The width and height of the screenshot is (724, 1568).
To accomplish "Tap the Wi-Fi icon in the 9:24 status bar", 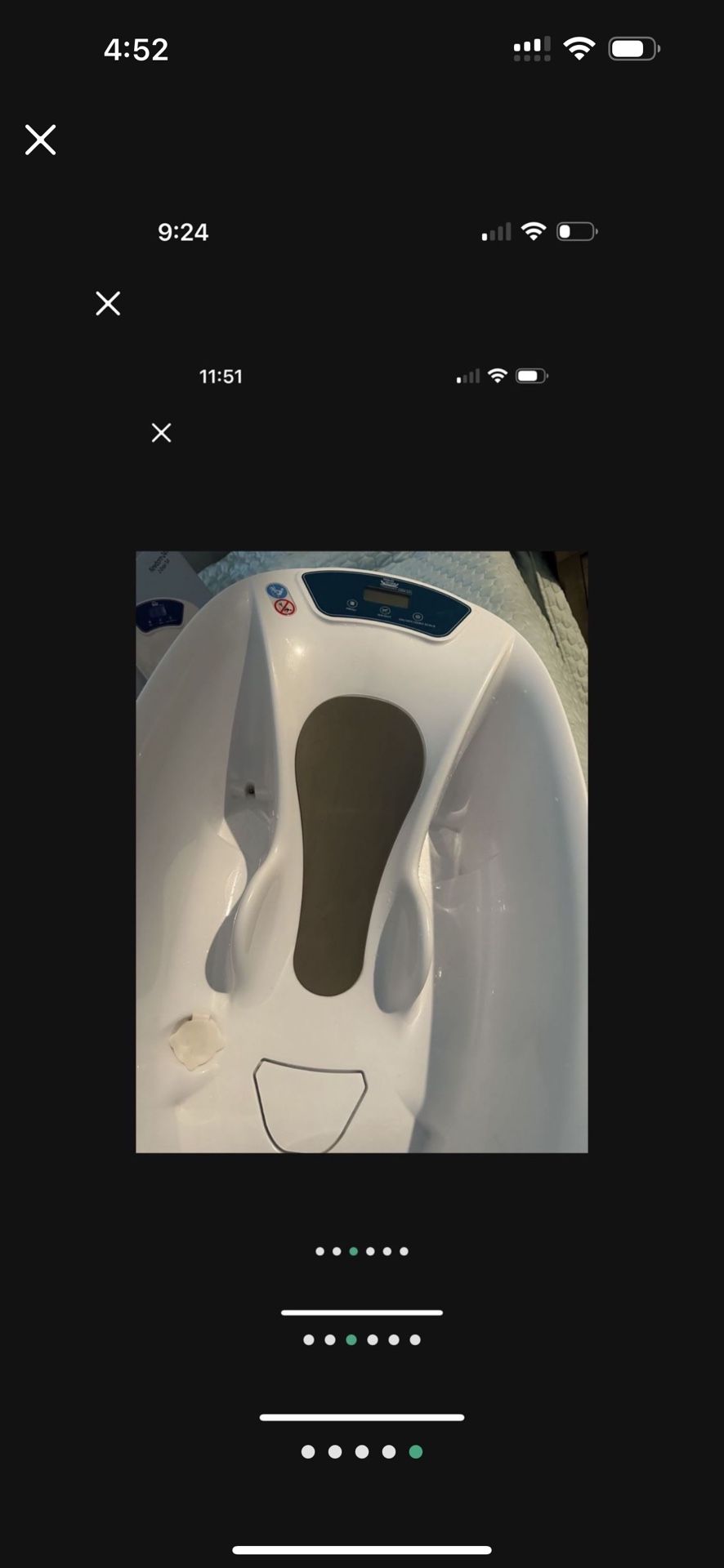I will tap(534, 231).
